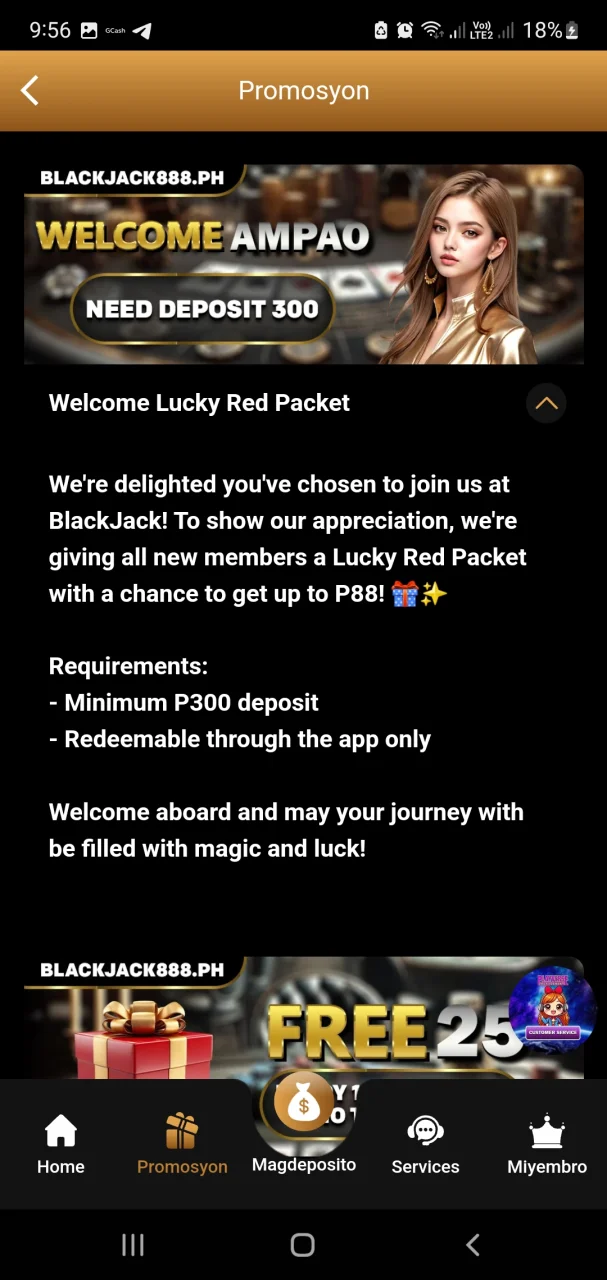Go to the Services tab

click(425, 1145)
